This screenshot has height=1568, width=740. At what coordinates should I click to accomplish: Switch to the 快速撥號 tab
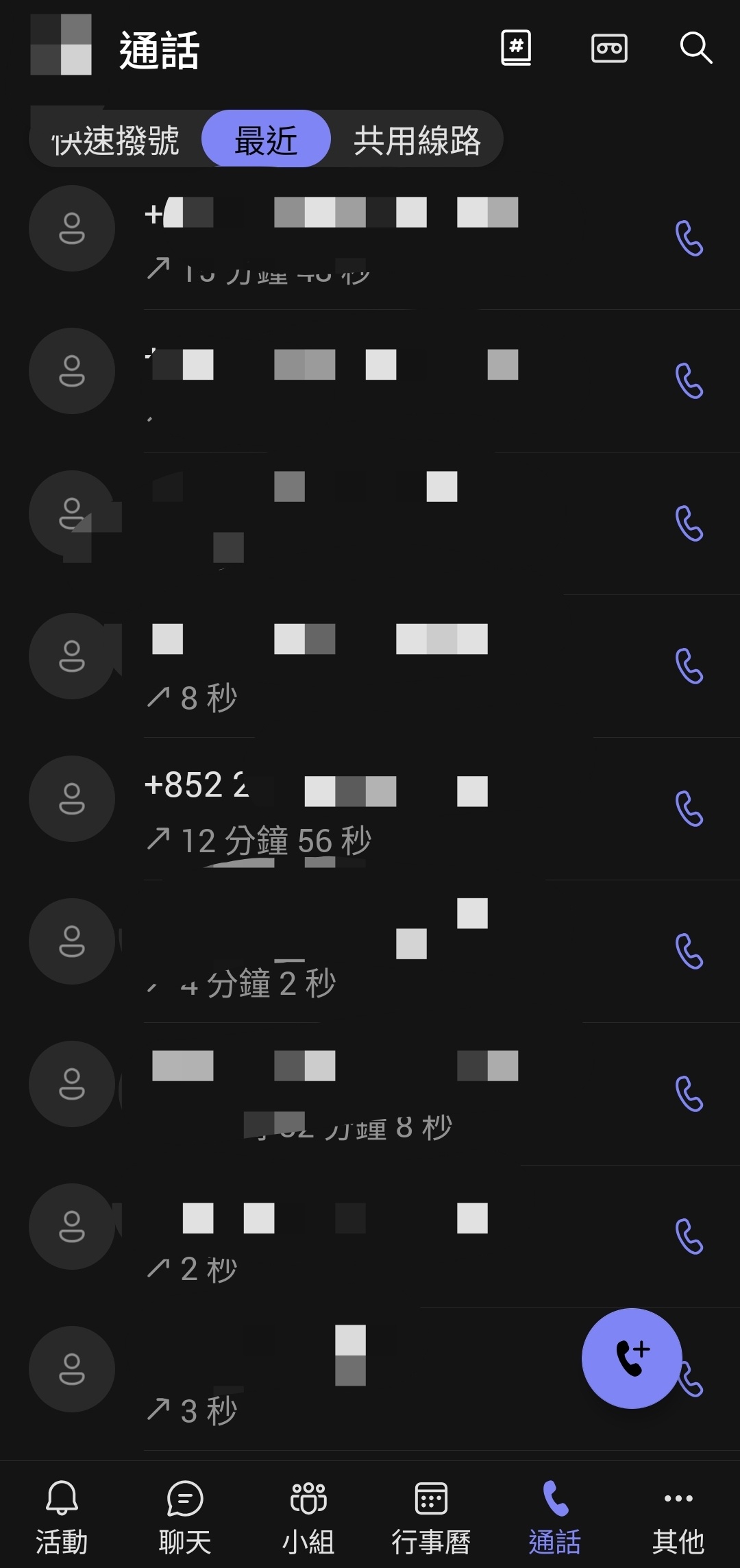click(116, 140)
